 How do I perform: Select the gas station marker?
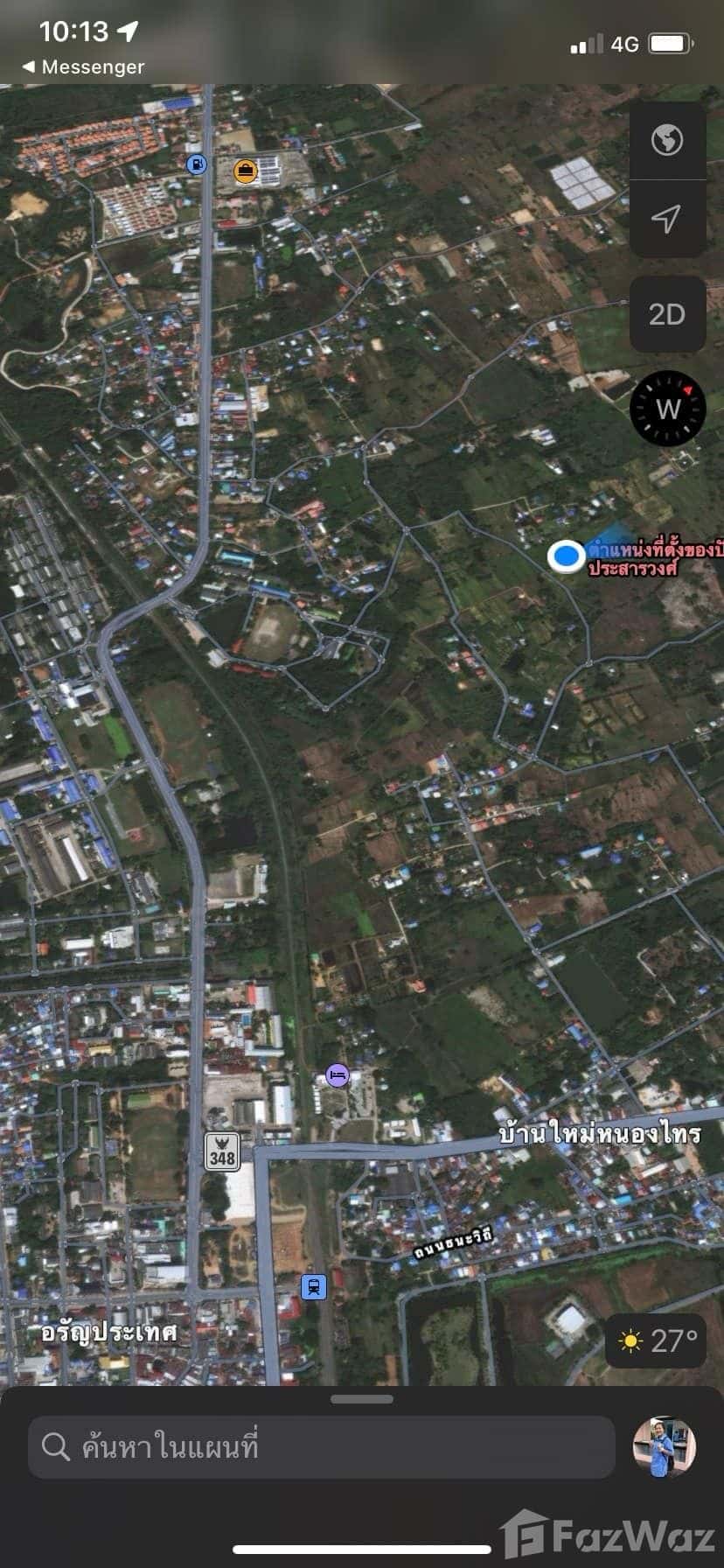[198, 164]
